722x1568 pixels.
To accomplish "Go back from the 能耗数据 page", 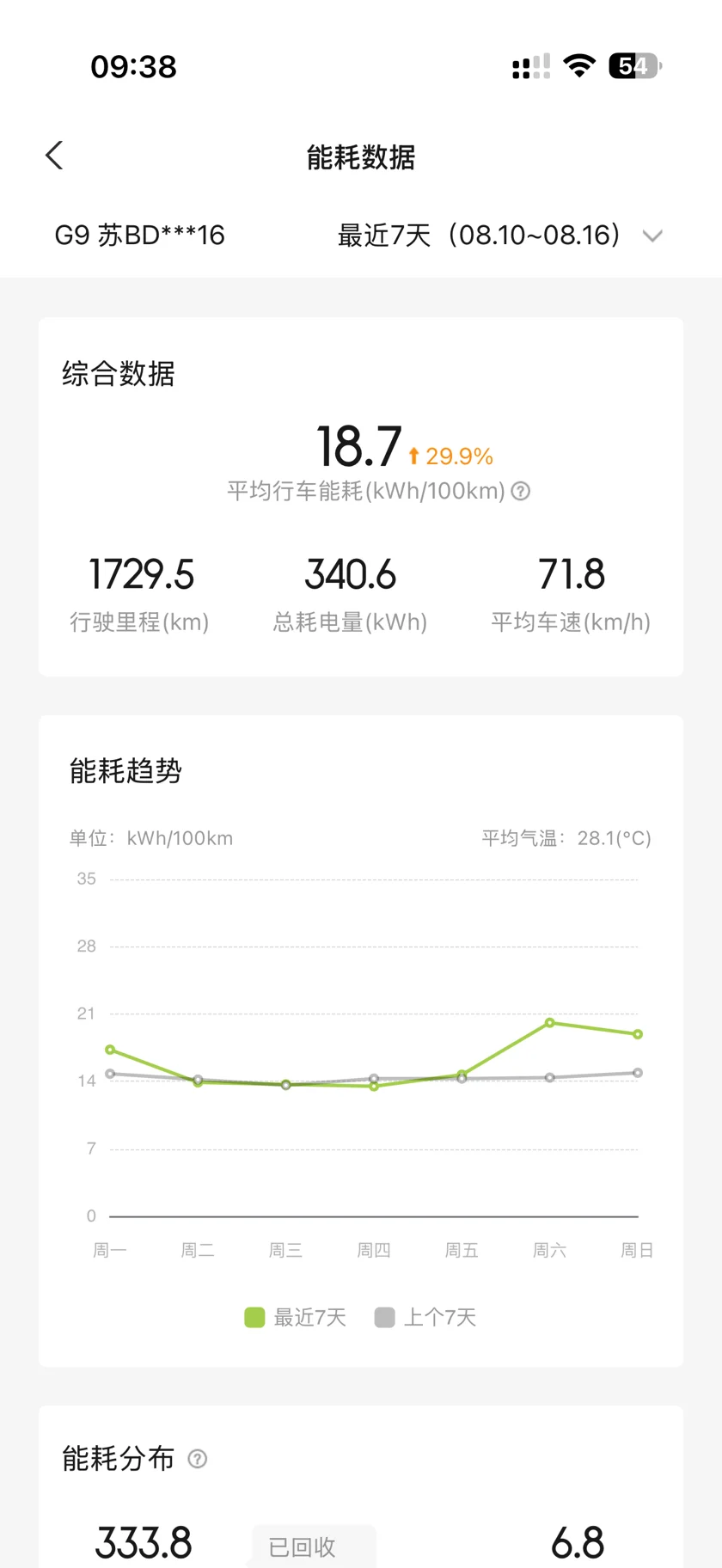I will pos(54,156).
